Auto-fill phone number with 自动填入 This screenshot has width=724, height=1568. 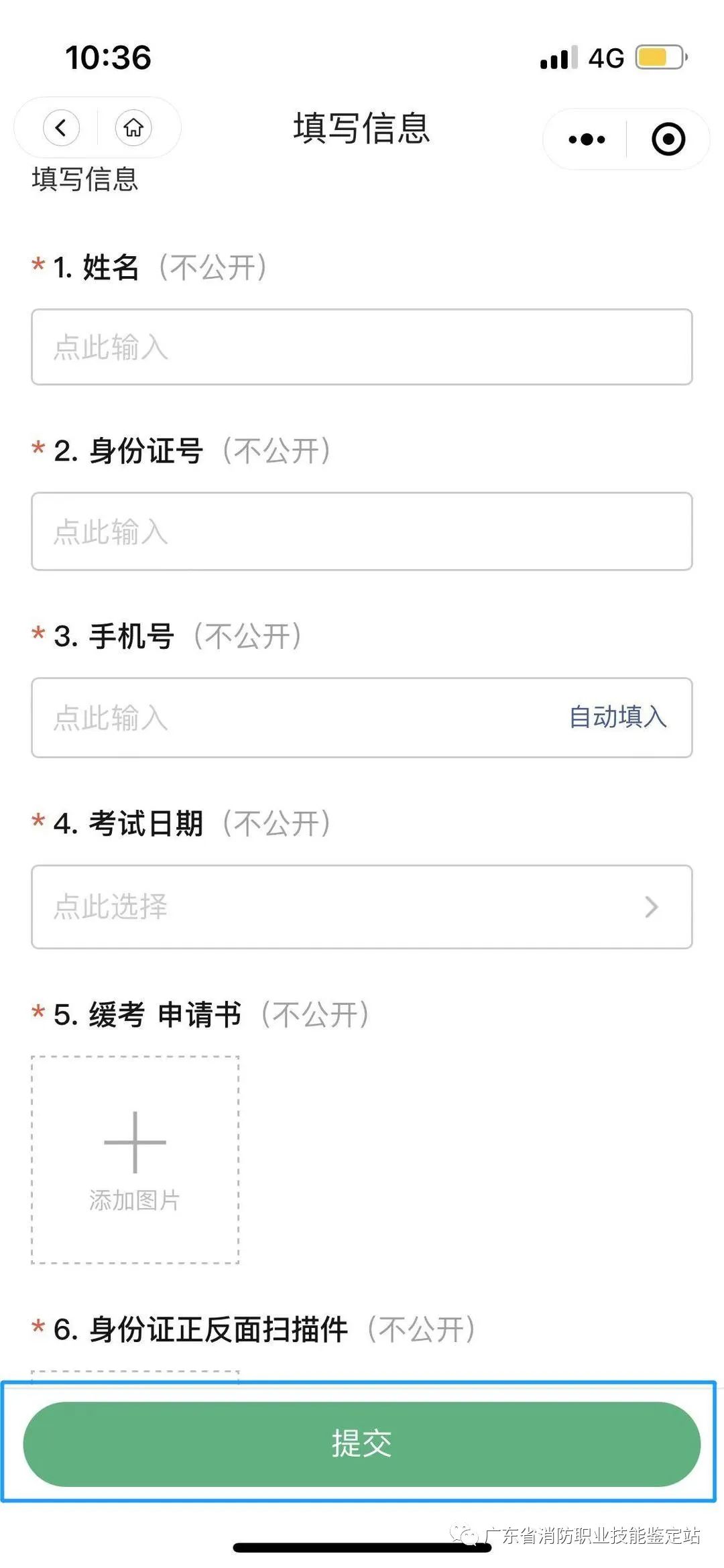(617, 717)
